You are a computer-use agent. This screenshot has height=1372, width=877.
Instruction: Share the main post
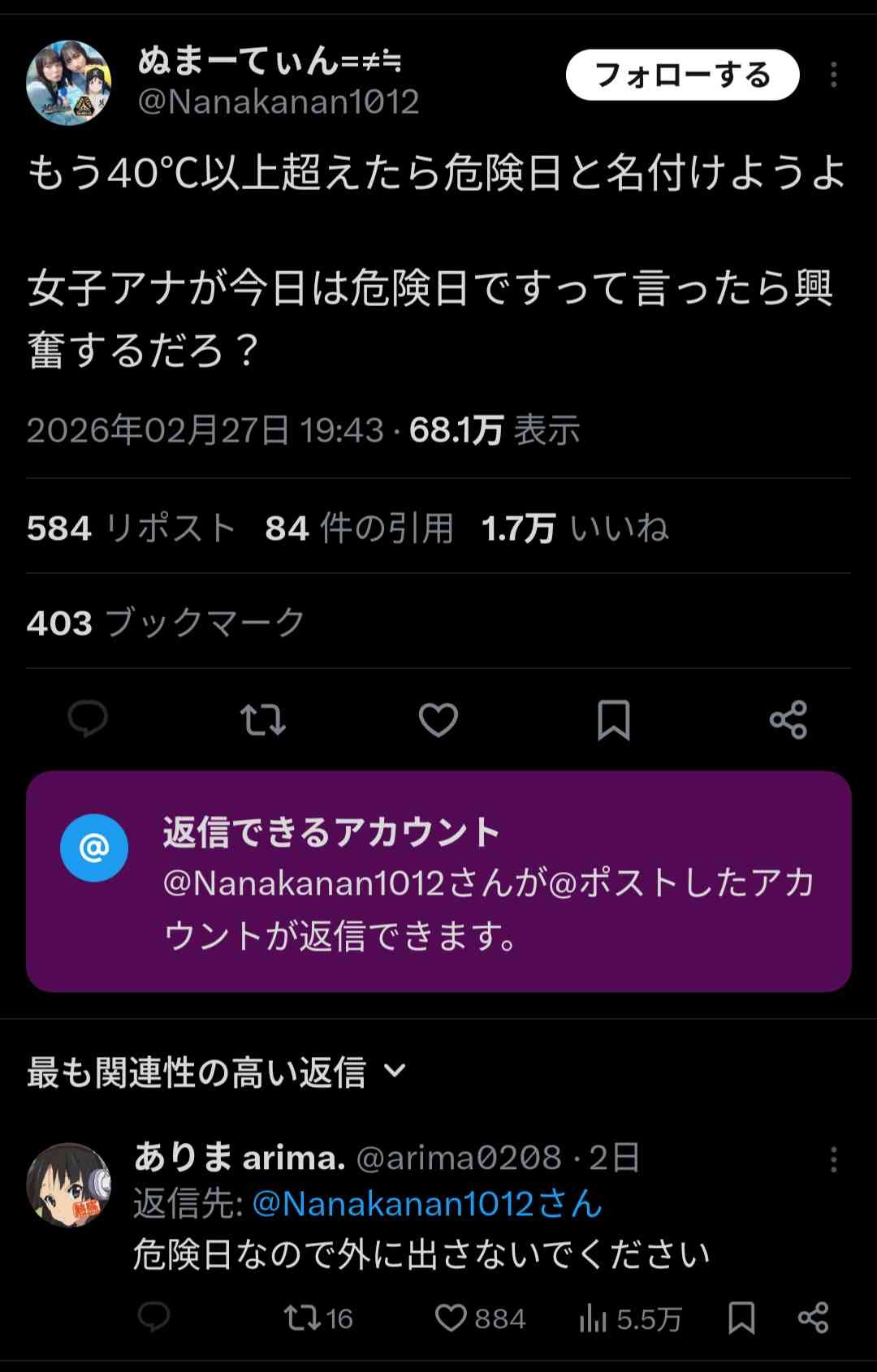tap(788, 719)
